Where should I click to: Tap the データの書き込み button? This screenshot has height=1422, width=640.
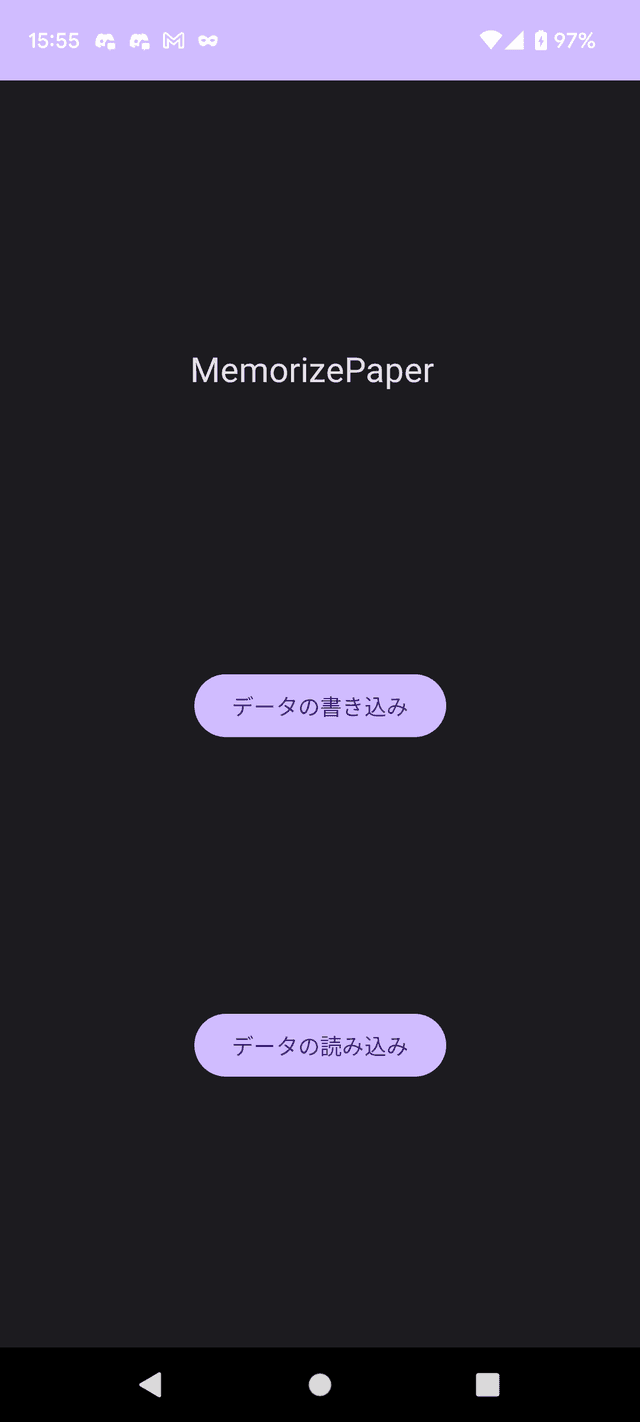click(x=320, y=706)
